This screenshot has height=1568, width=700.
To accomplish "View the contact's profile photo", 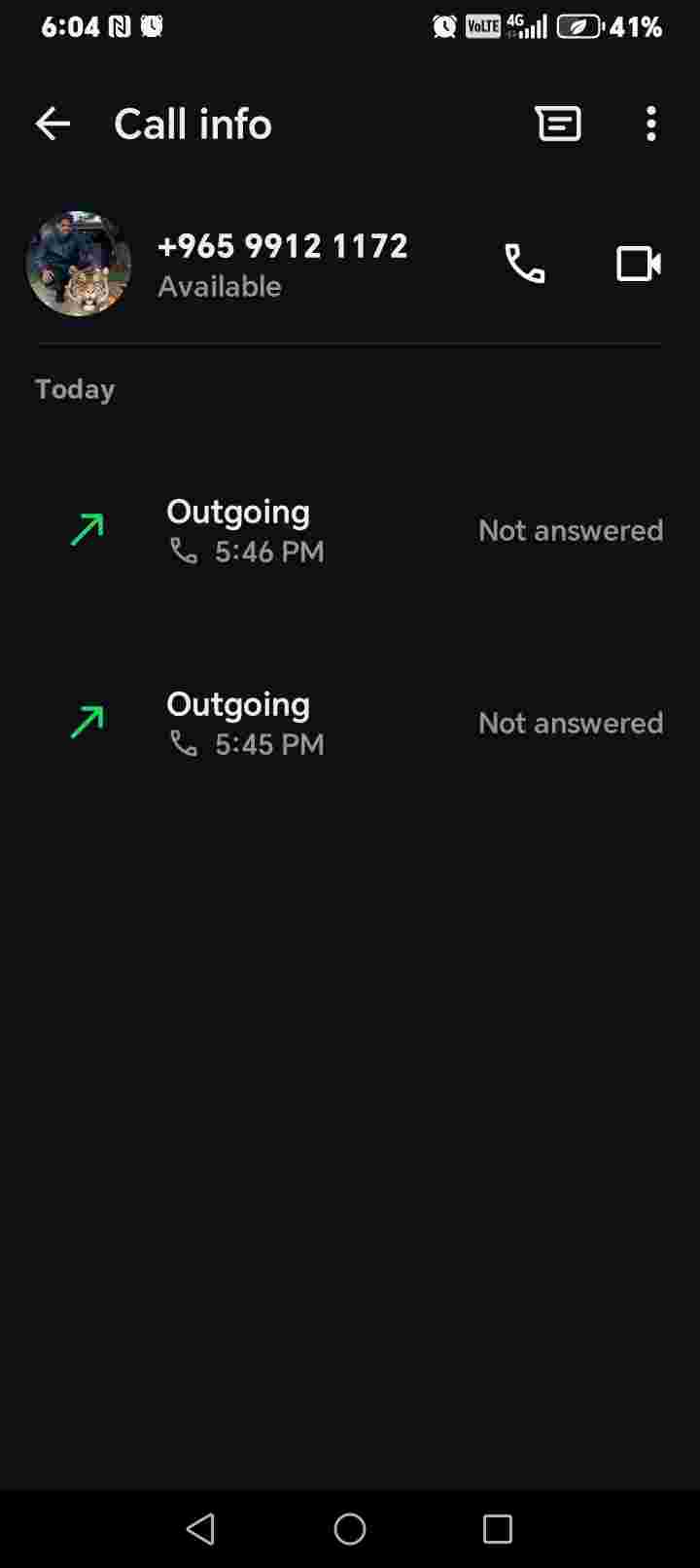I will (x=78, y=264).
